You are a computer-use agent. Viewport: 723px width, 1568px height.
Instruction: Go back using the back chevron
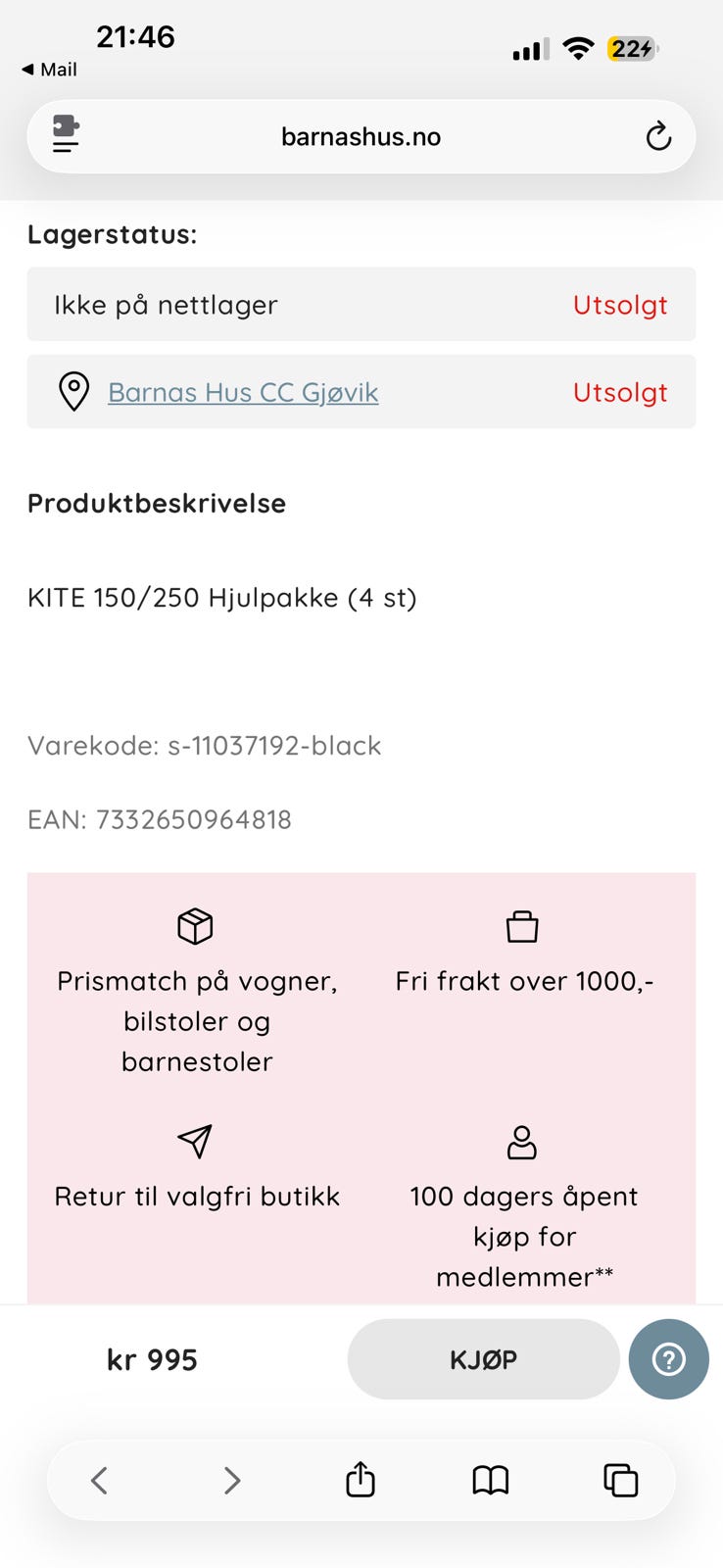pyautogui.click(x=99, y=1480)
